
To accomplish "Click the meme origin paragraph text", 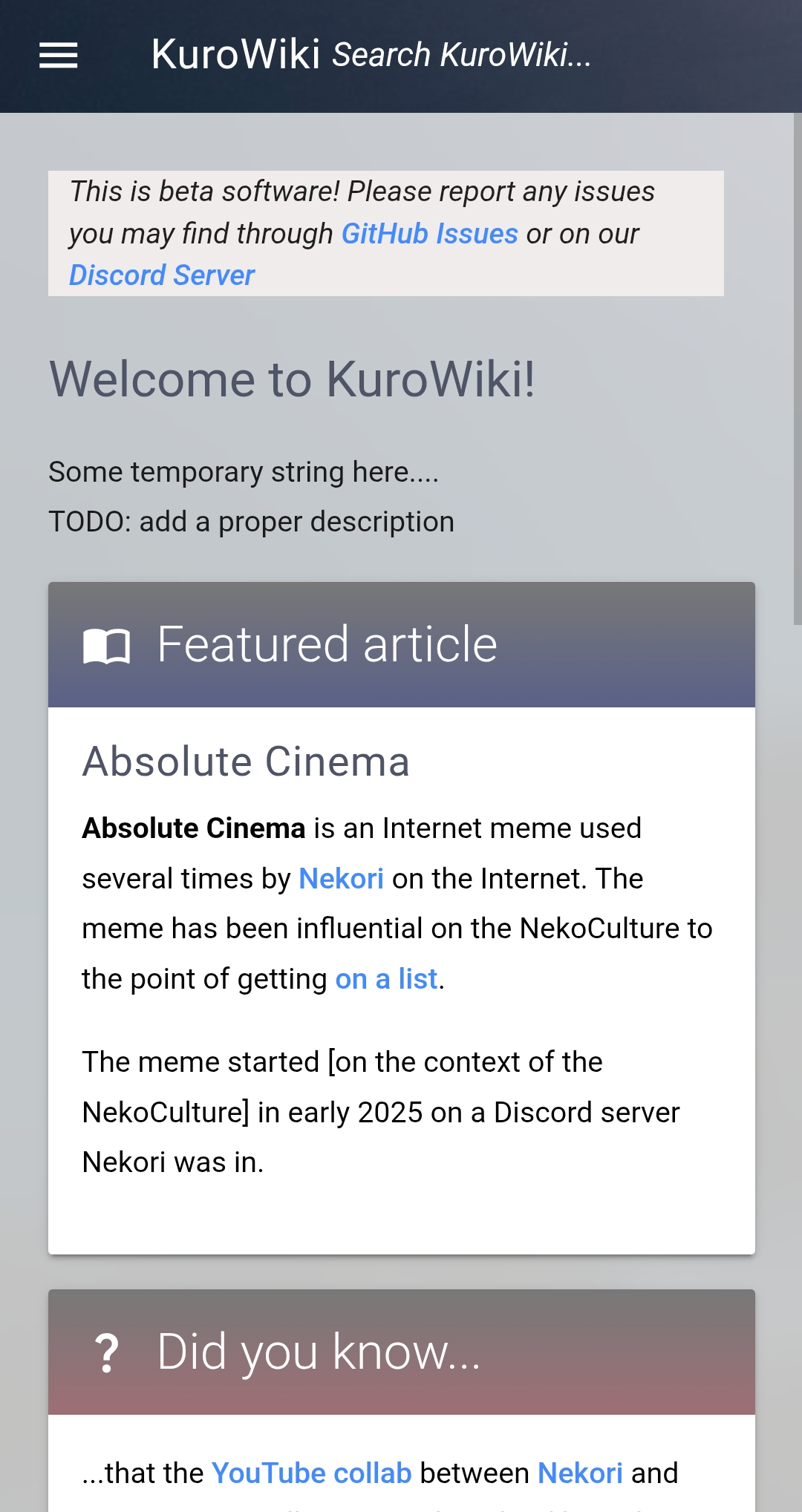I will tap(379, 1111).
